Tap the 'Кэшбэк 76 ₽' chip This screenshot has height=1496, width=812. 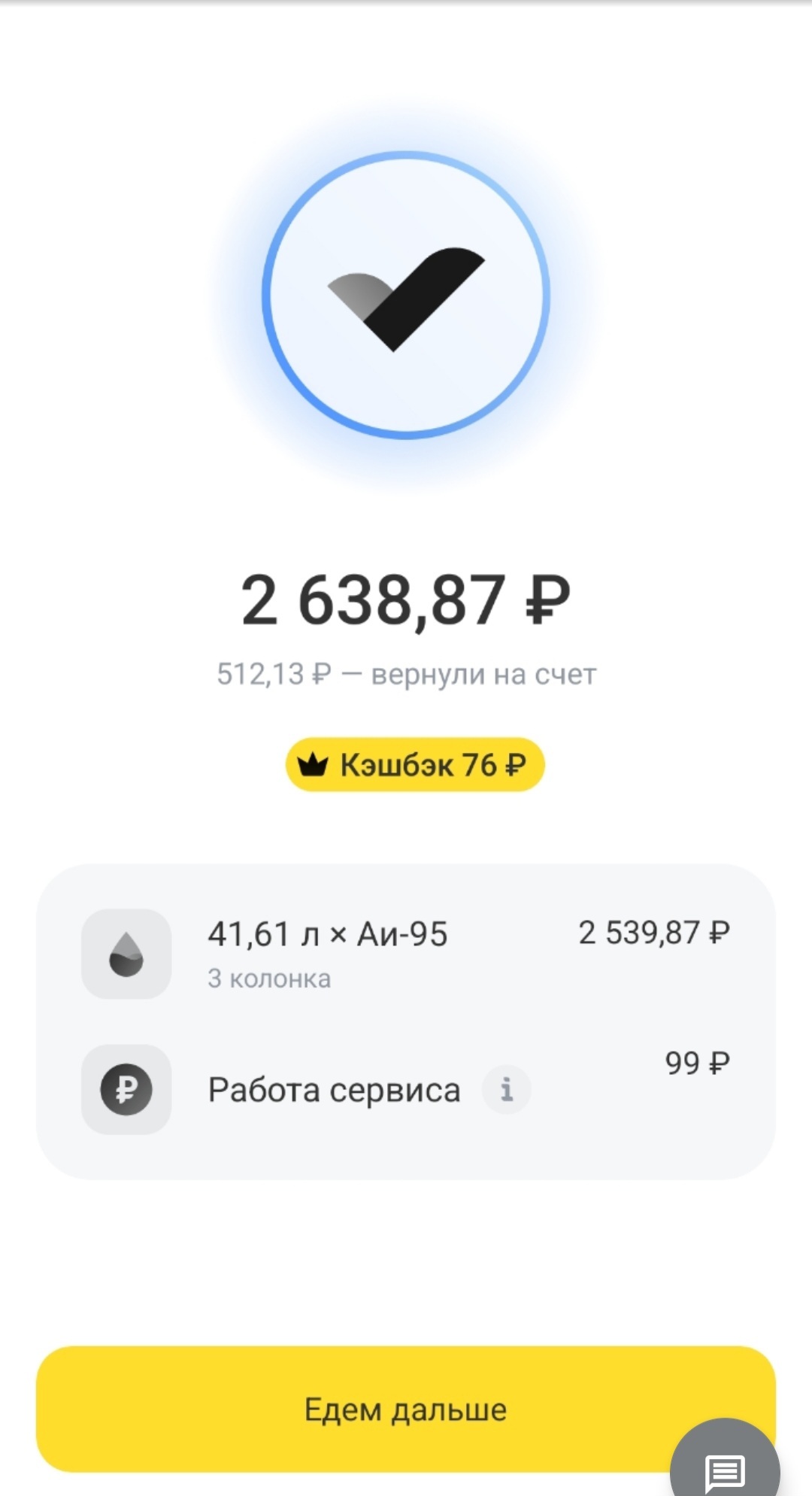pyautogui.click(x=415, y=764)
